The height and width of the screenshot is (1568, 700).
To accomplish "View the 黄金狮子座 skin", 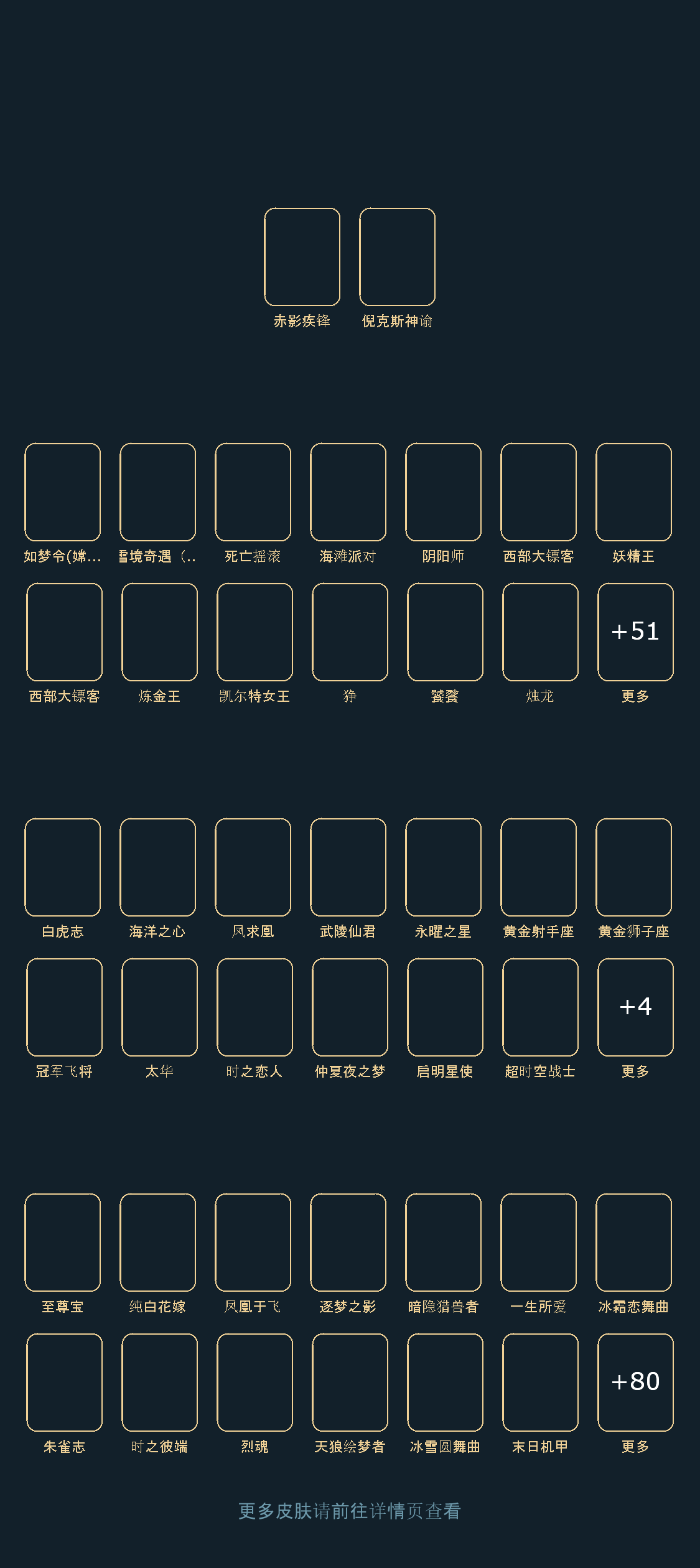I will [634, 867].
